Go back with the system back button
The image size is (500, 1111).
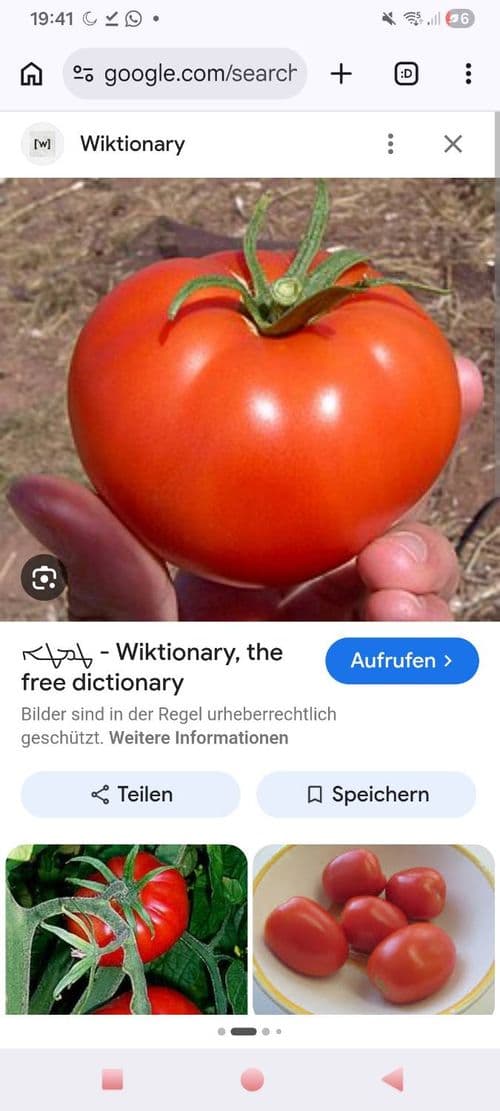(392, 1080)
